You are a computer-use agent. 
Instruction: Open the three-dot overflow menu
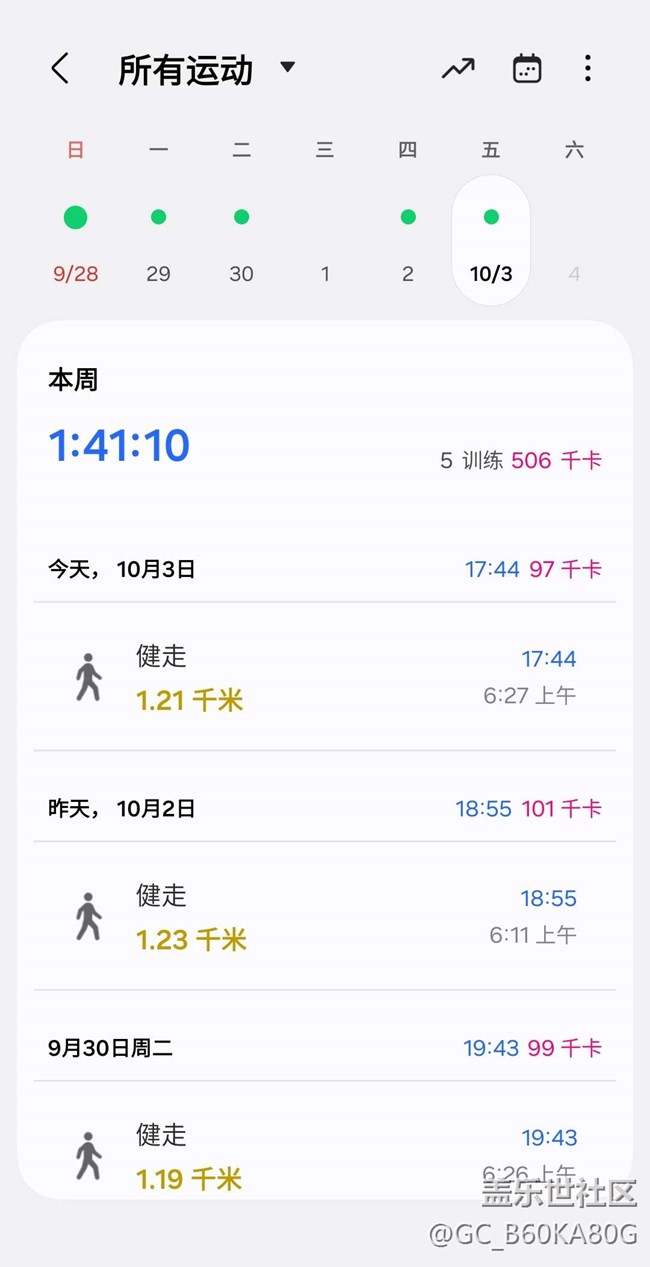587,69
